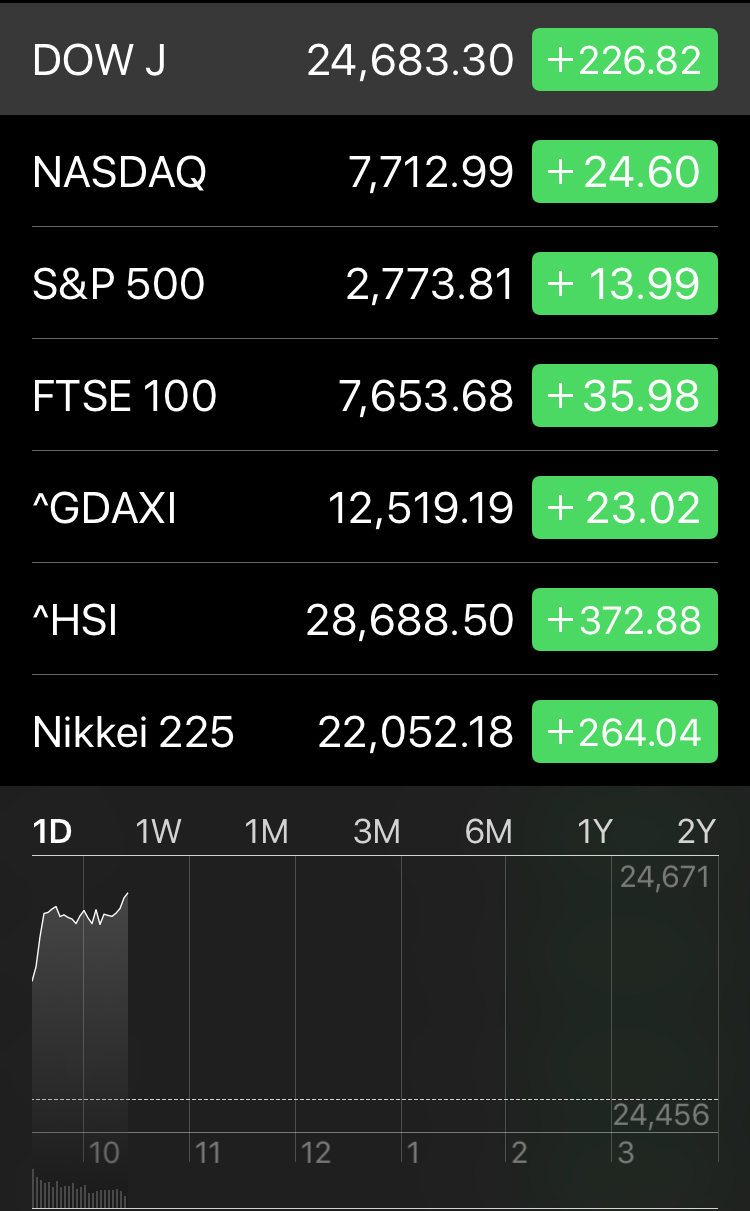This screenshot has width=750, height=1211.
Task: Tap the ^HSI +372.88 change badge
Action: pyautogui.click(x=624, y=620)
